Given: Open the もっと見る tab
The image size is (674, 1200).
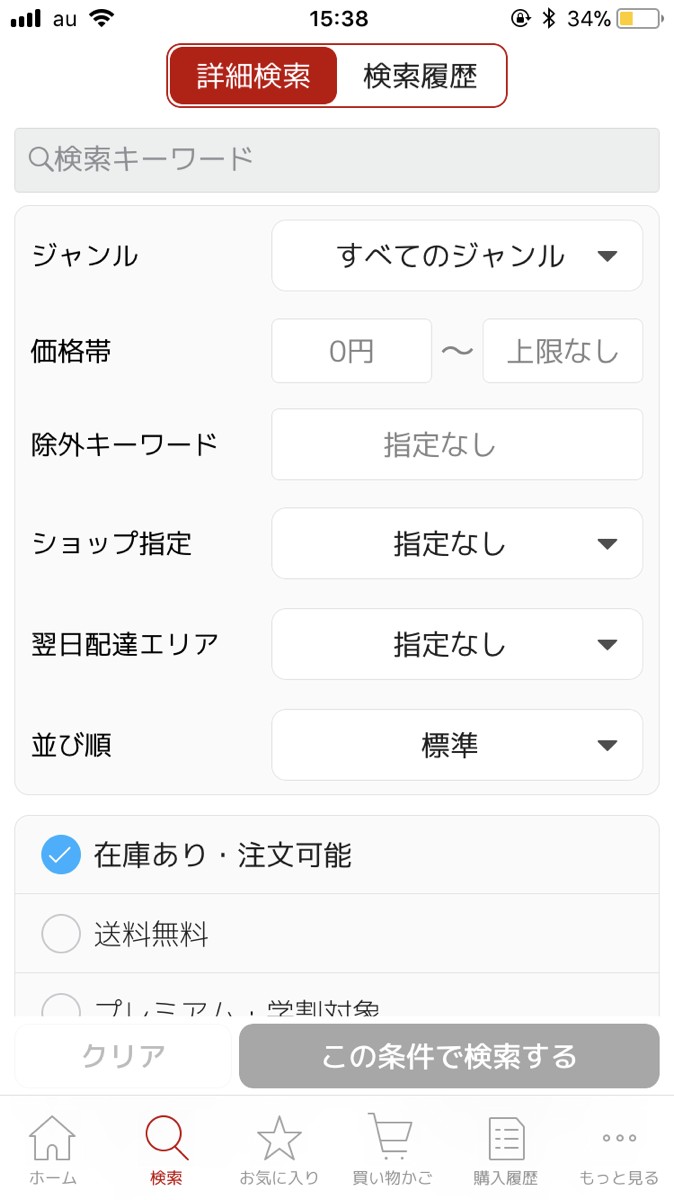Looking at the screenshot, I should pos(619,1150).
